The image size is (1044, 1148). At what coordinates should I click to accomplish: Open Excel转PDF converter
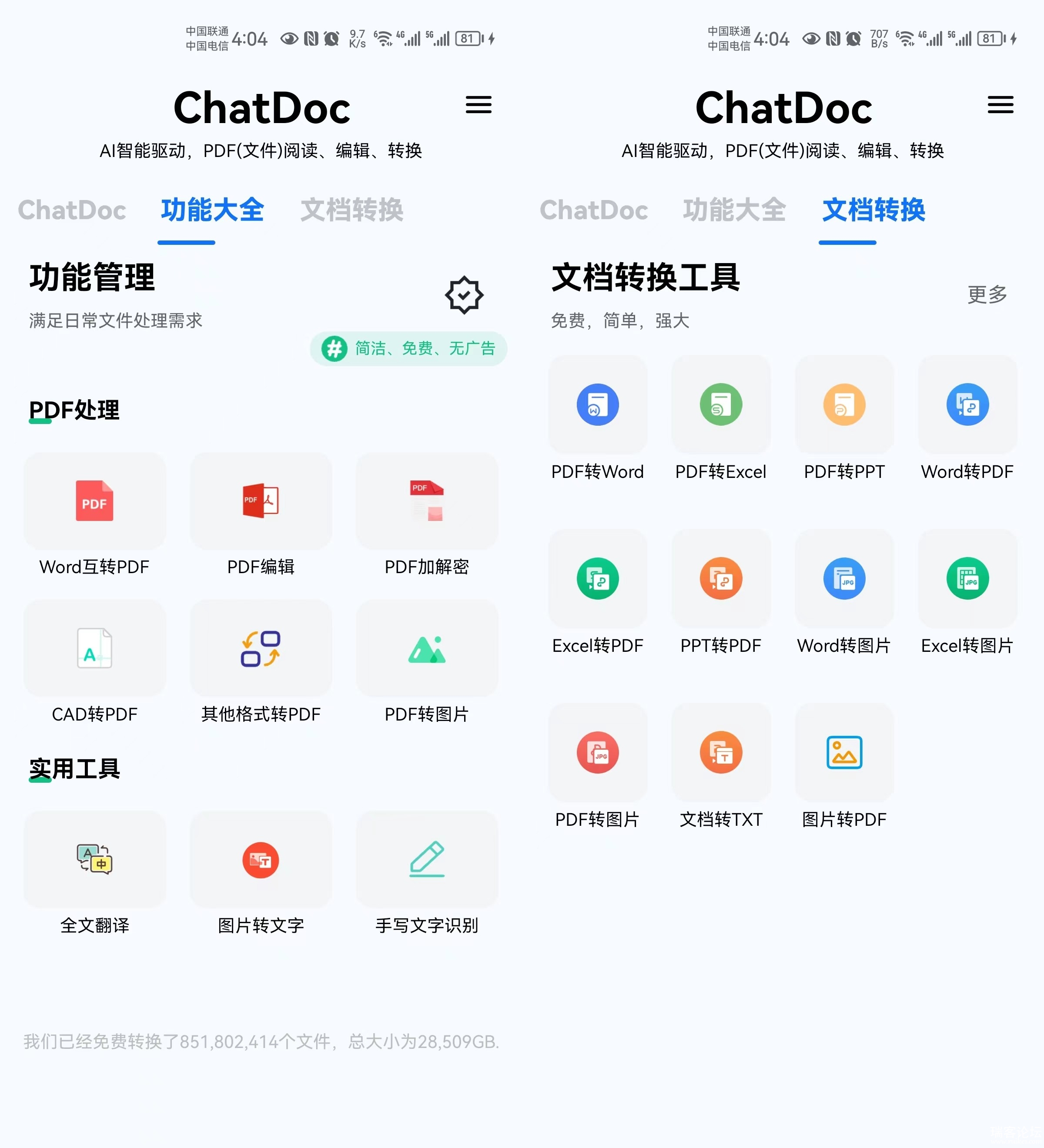click(x=597, y=578)
